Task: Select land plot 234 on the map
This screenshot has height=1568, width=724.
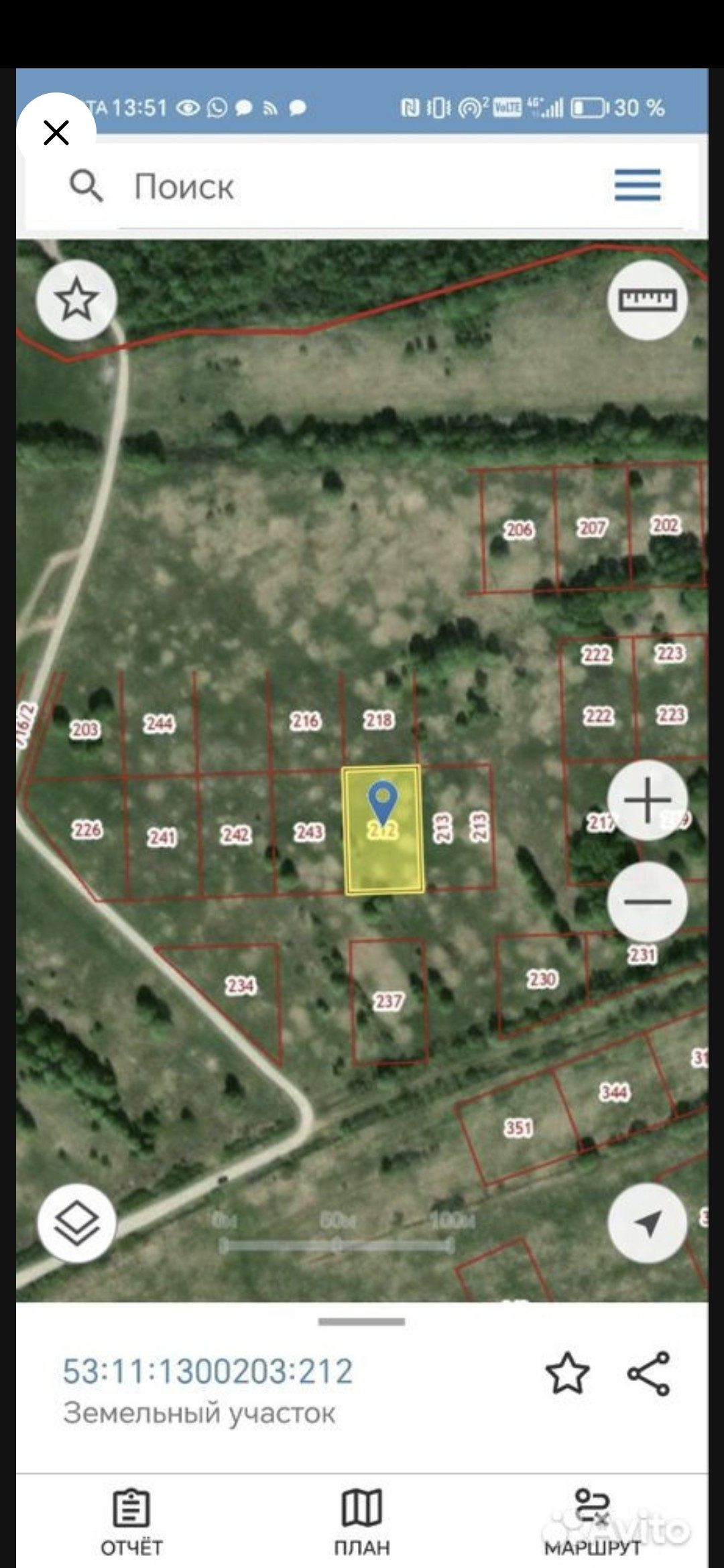Action: [x=240, y=985]
